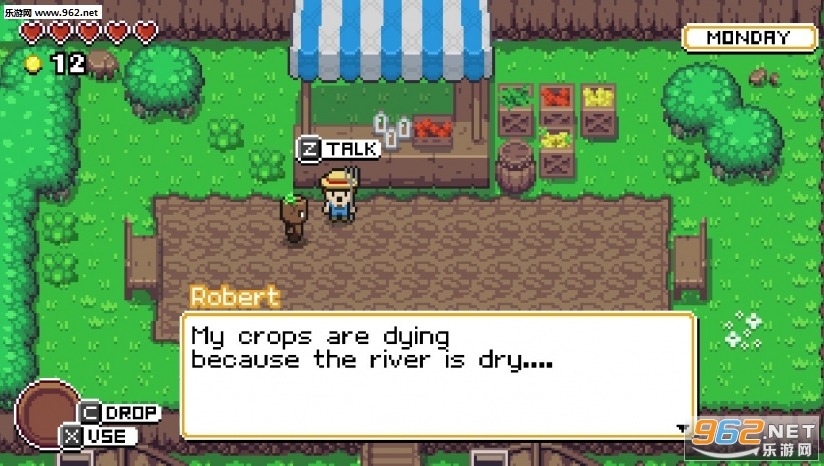This screenshot has height=466, width=824.
Task: Tap the DROP action button
Action: 118,412
